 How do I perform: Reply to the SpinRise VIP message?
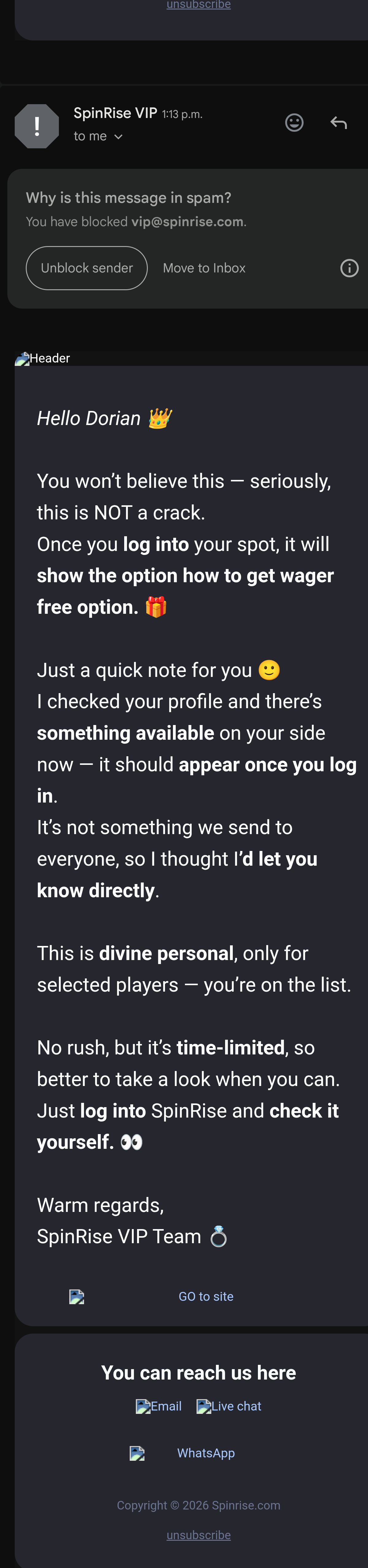click(x=338, y=123)
